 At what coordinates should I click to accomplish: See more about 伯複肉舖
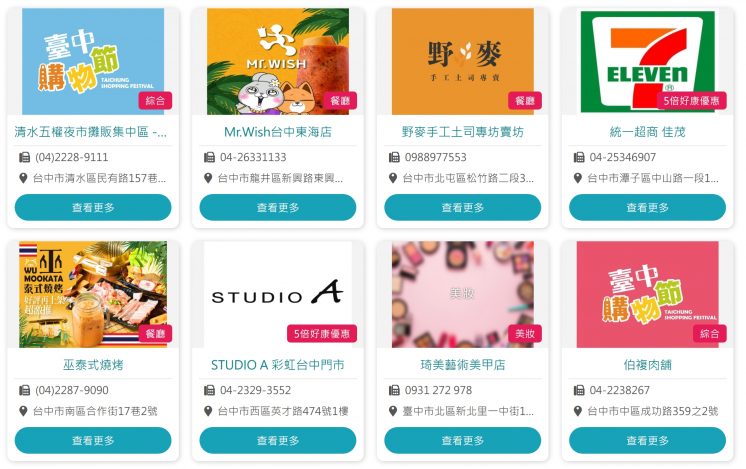pyautogui.click(x=648, y=441)
